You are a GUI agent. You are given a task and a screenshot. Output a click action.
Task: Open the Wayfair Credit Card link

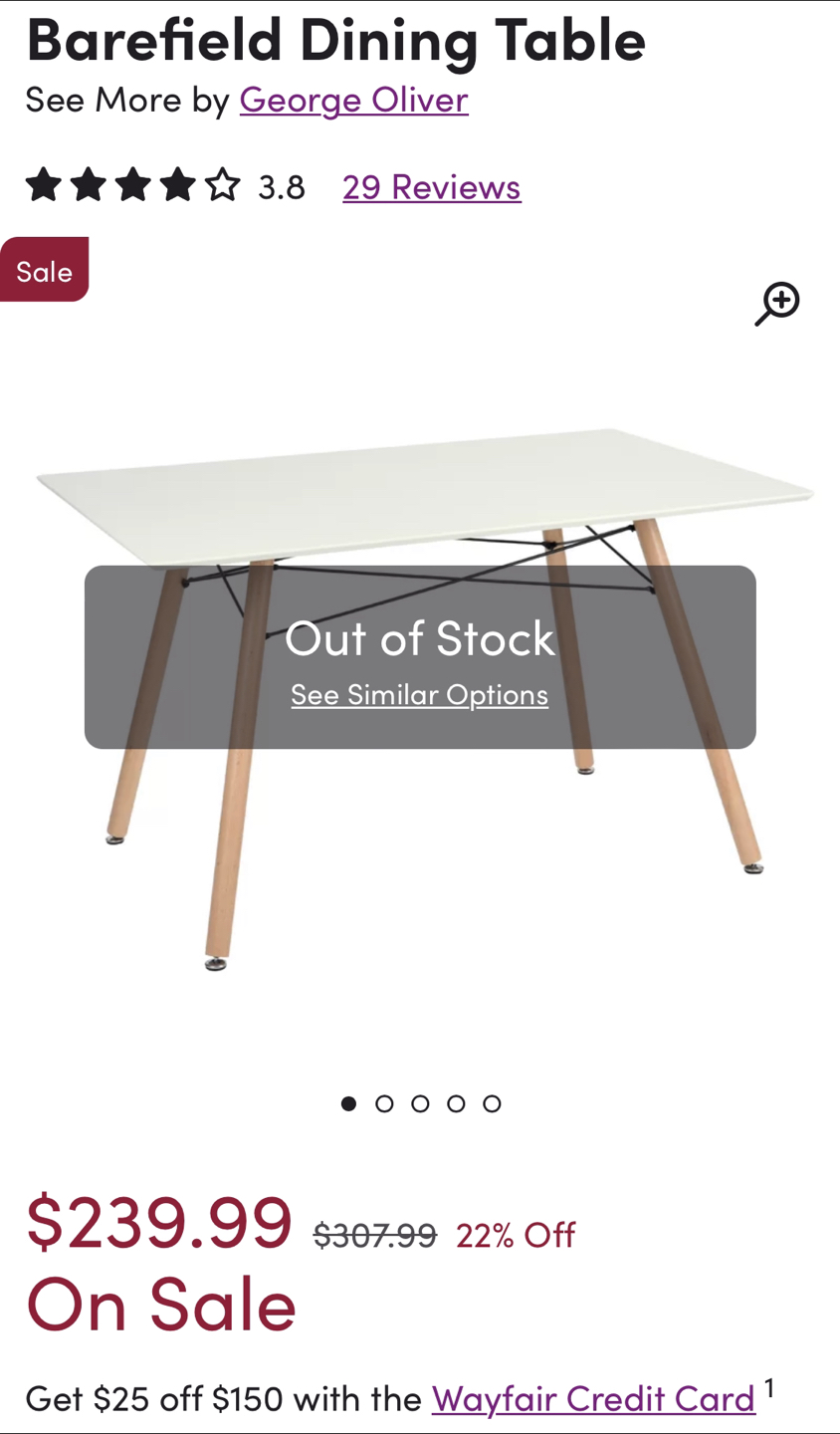[x=593, y=1398]
